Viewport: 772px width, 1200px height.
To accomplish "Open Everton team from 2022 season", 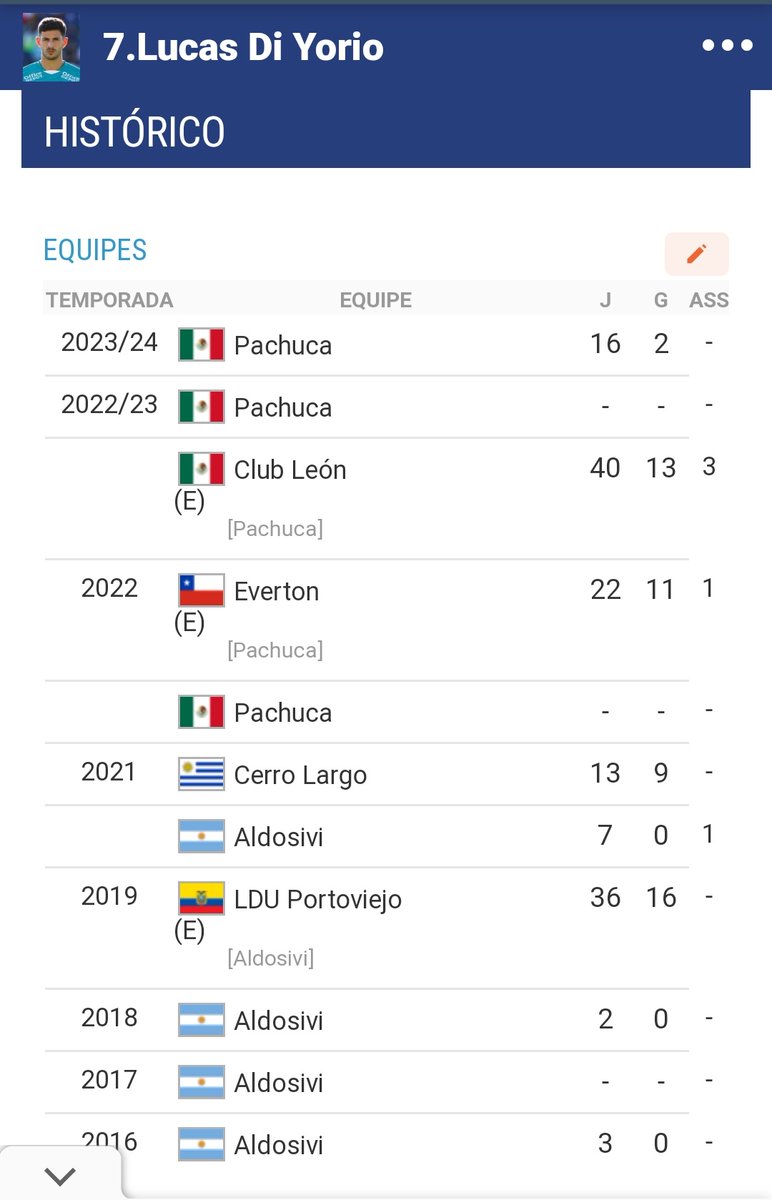I will (x=276, y=592).
